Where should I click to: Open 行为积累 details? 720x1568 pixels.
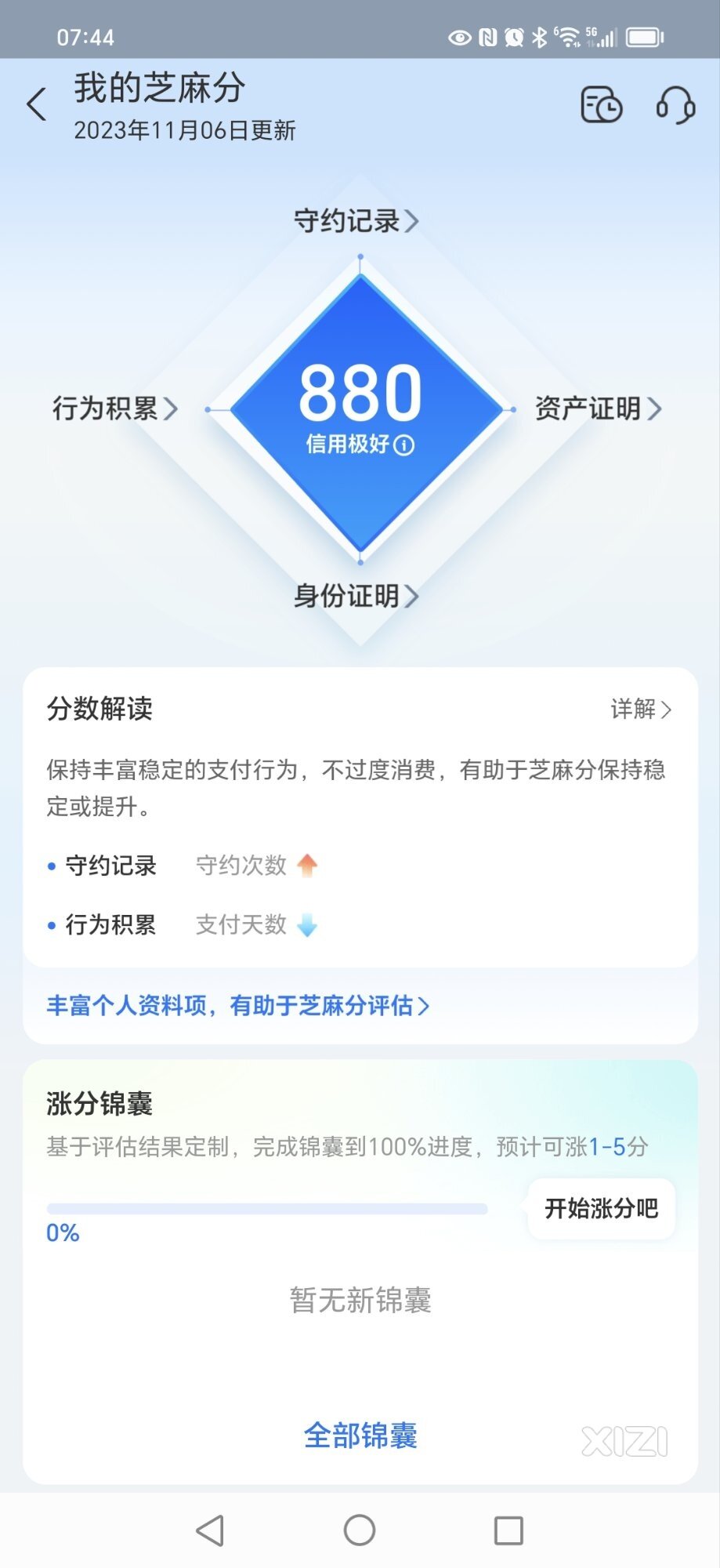[115, 408]
